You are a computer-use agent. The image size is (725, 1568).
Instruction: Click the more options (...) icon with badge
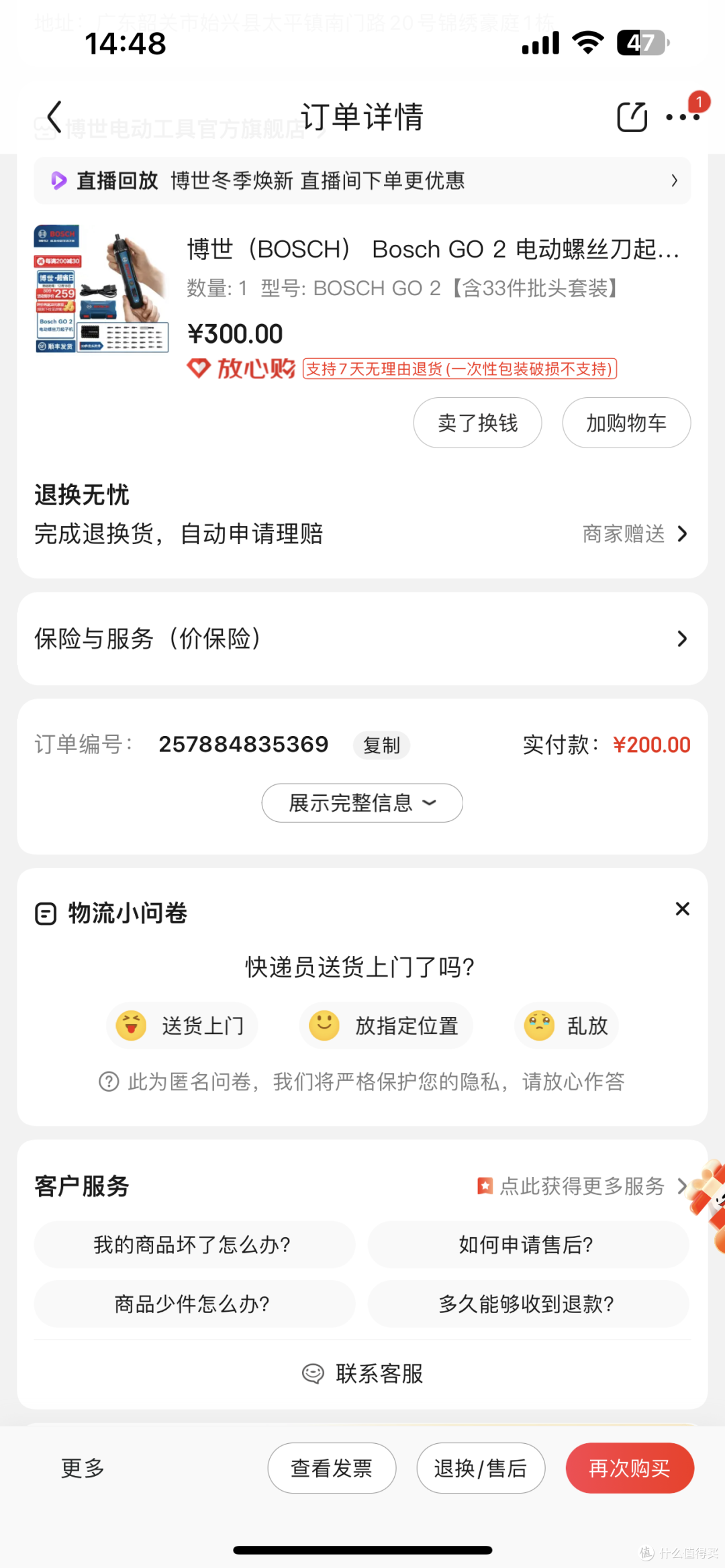683,117
